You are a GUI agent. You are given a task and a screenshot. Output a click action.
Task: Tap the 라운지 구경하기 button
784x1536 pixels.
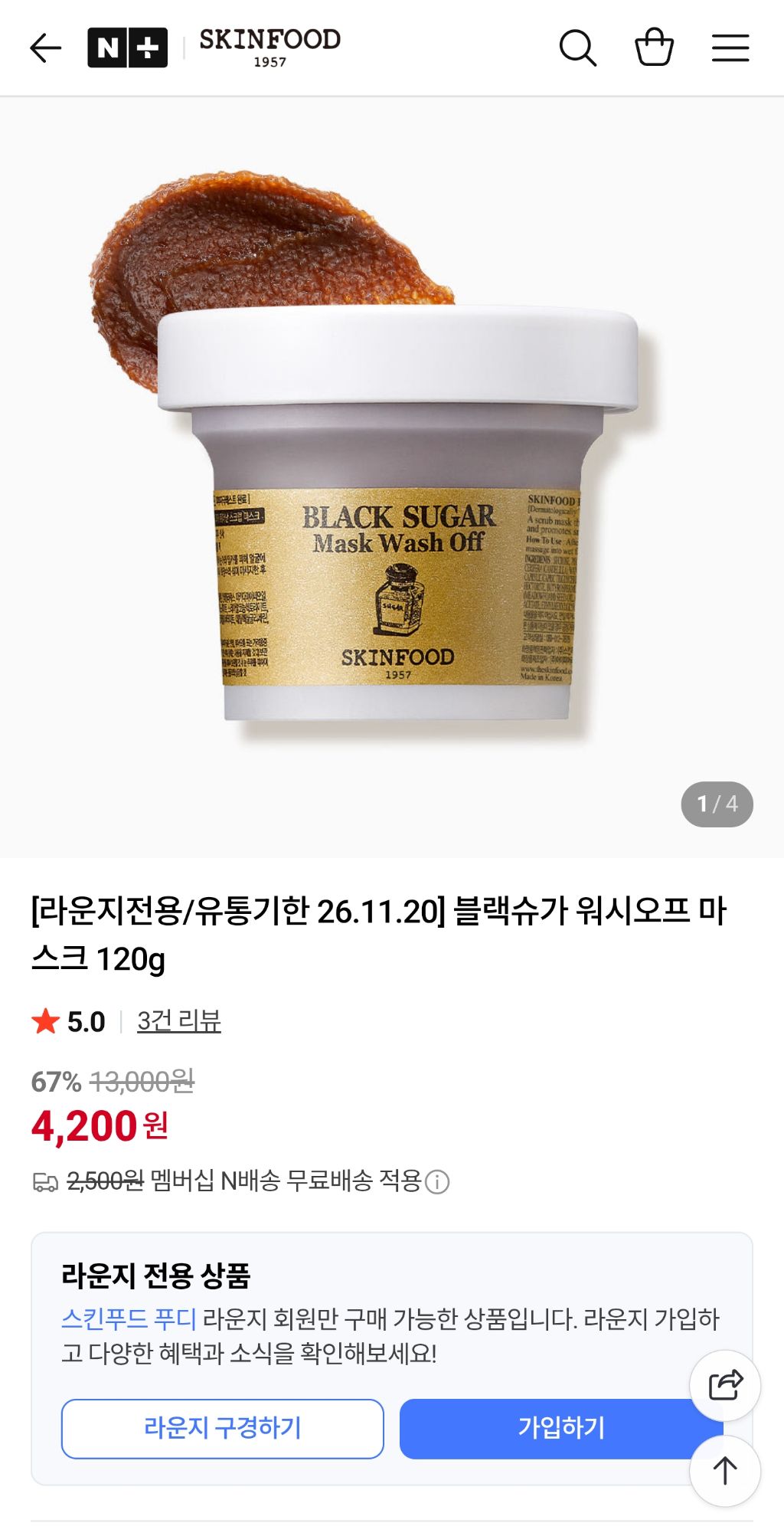click(x=222, y=1429)
